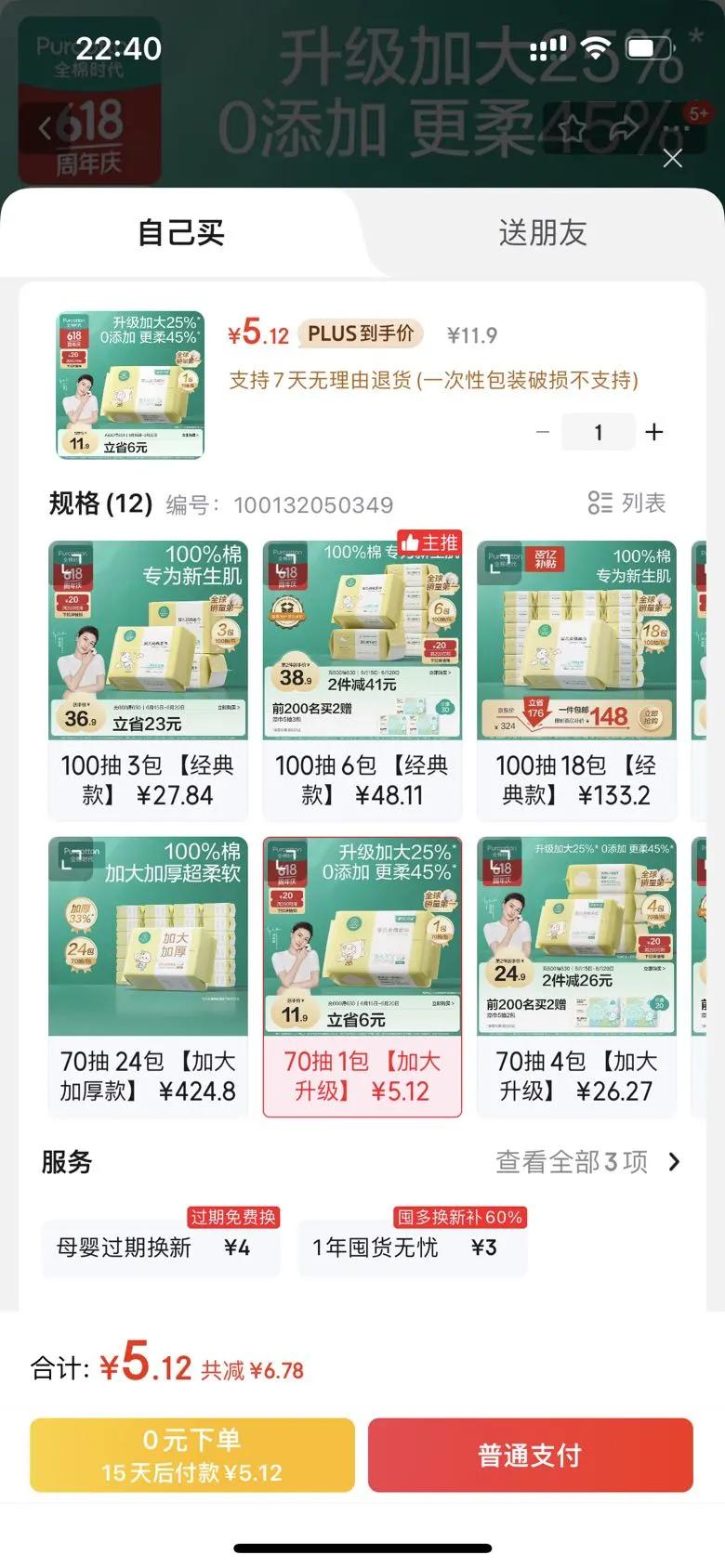Select the 自己买 tab
725x1568 pixels.
coord(179,233)
